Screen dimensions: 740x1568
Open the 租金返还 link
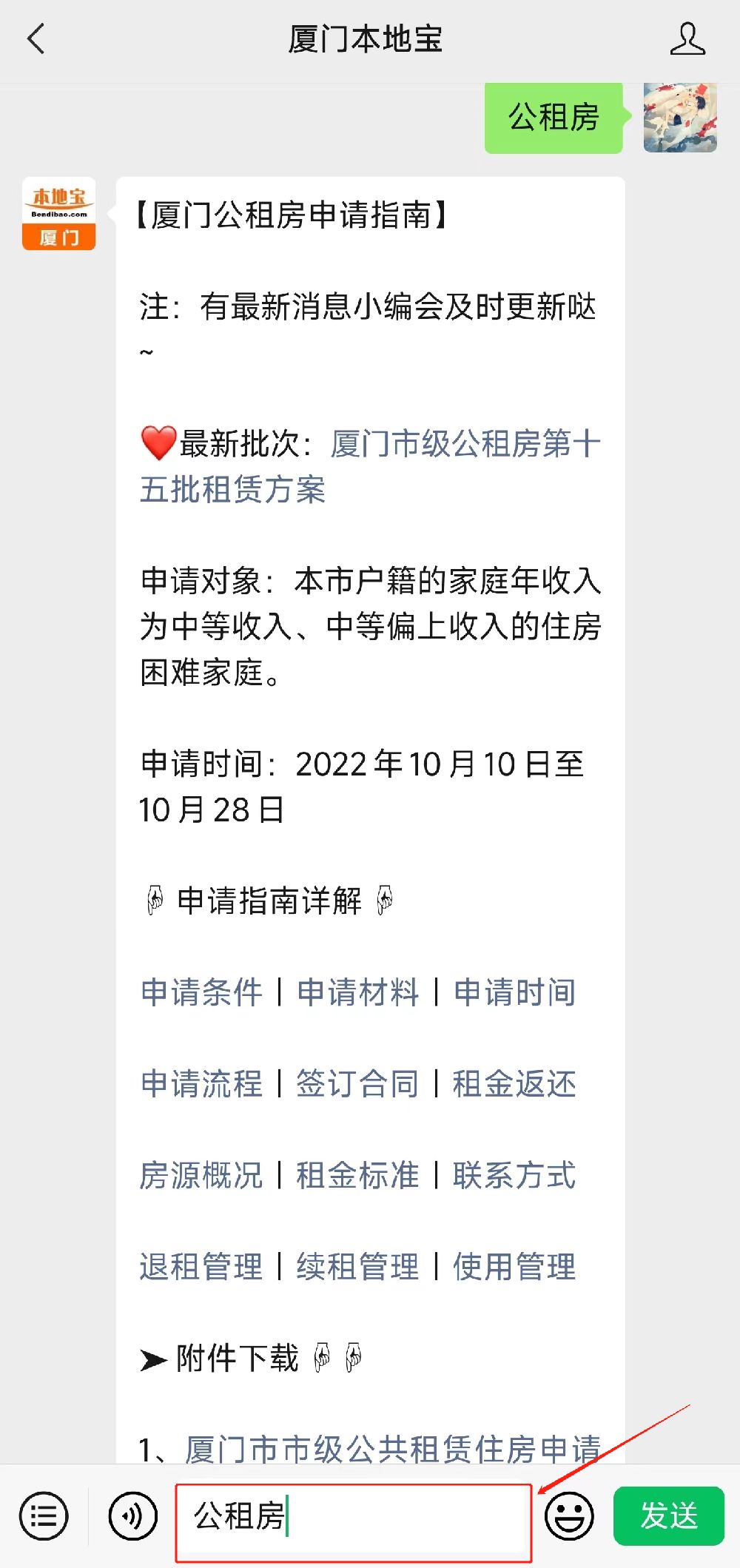(514, 1084)
